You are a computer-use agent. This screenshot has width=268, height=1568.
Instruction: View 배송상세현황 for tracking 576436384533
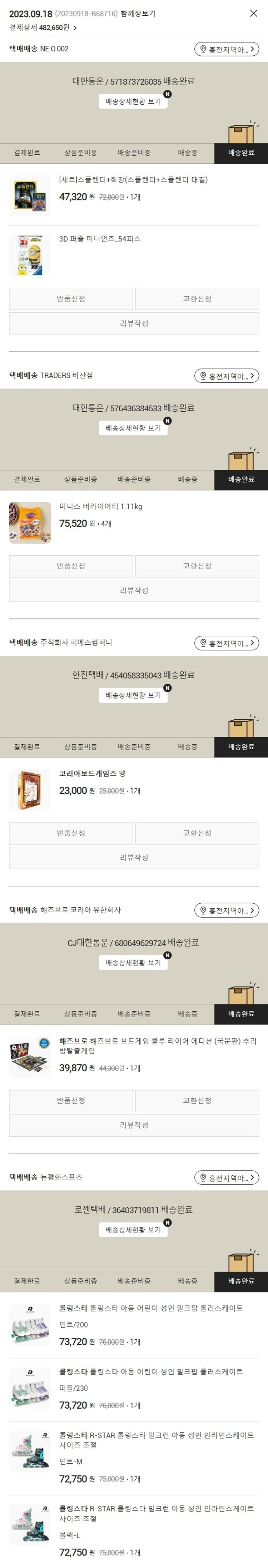[x=133, y=428]
